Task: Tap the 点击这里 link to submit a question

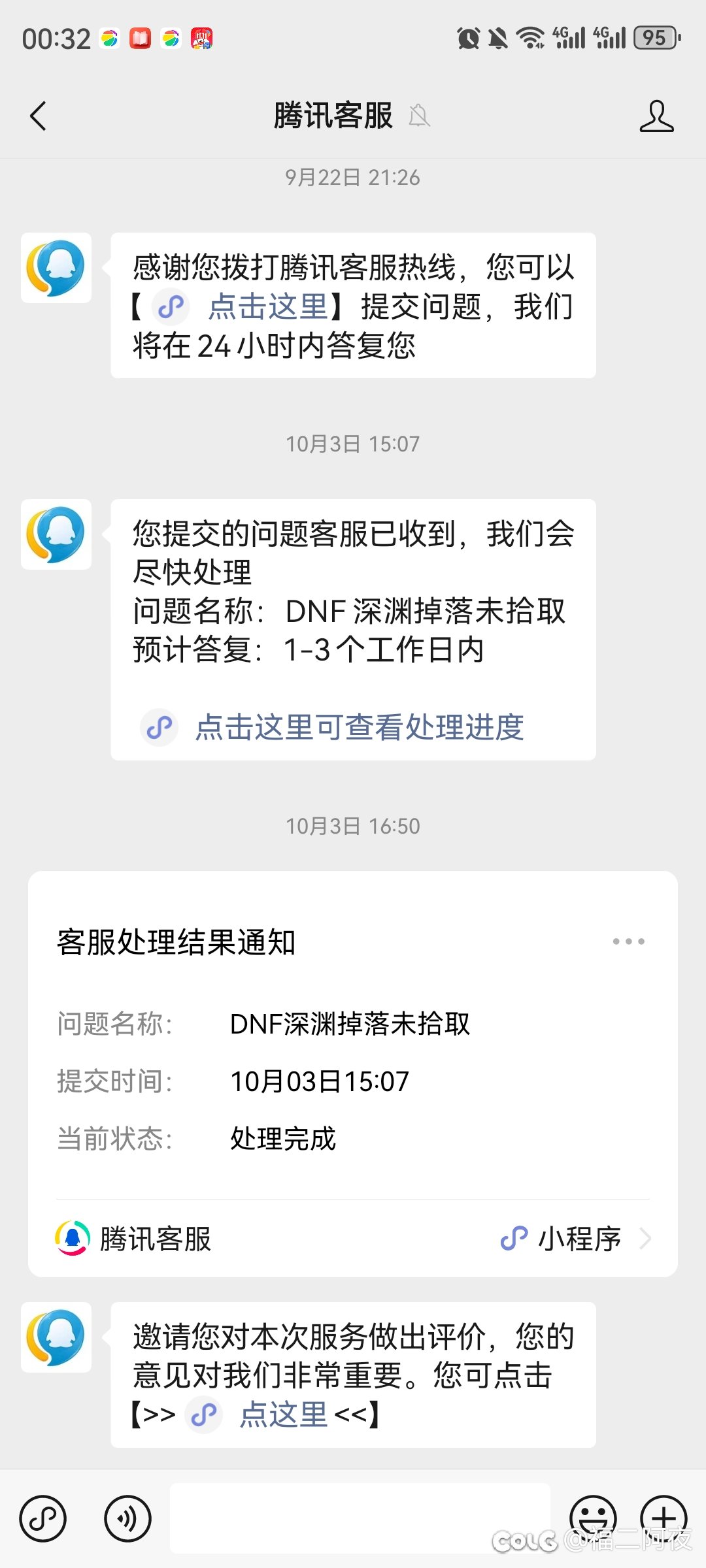Action: [x=268, y=306]
